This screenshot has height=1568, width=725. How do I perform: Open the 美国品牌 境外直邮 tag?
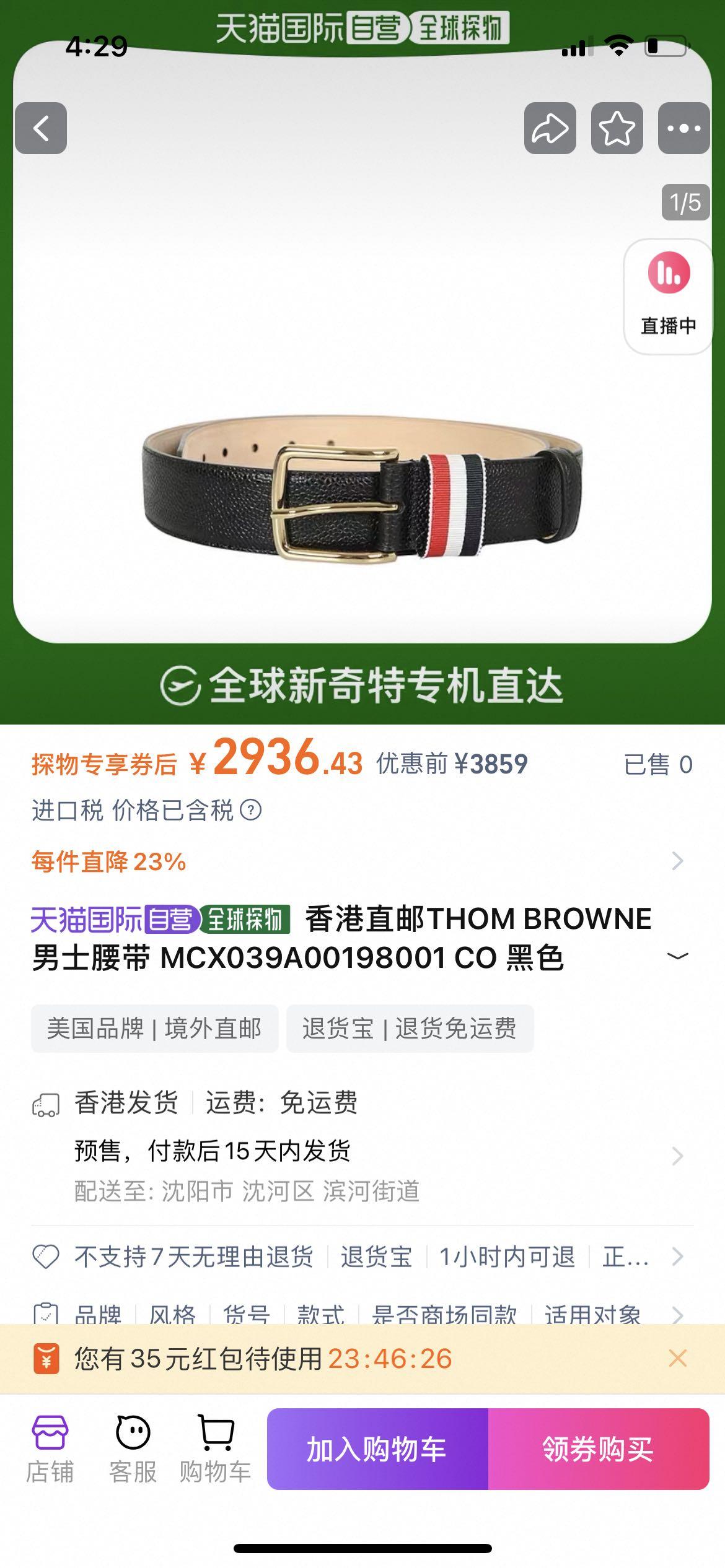point(154,1029)
